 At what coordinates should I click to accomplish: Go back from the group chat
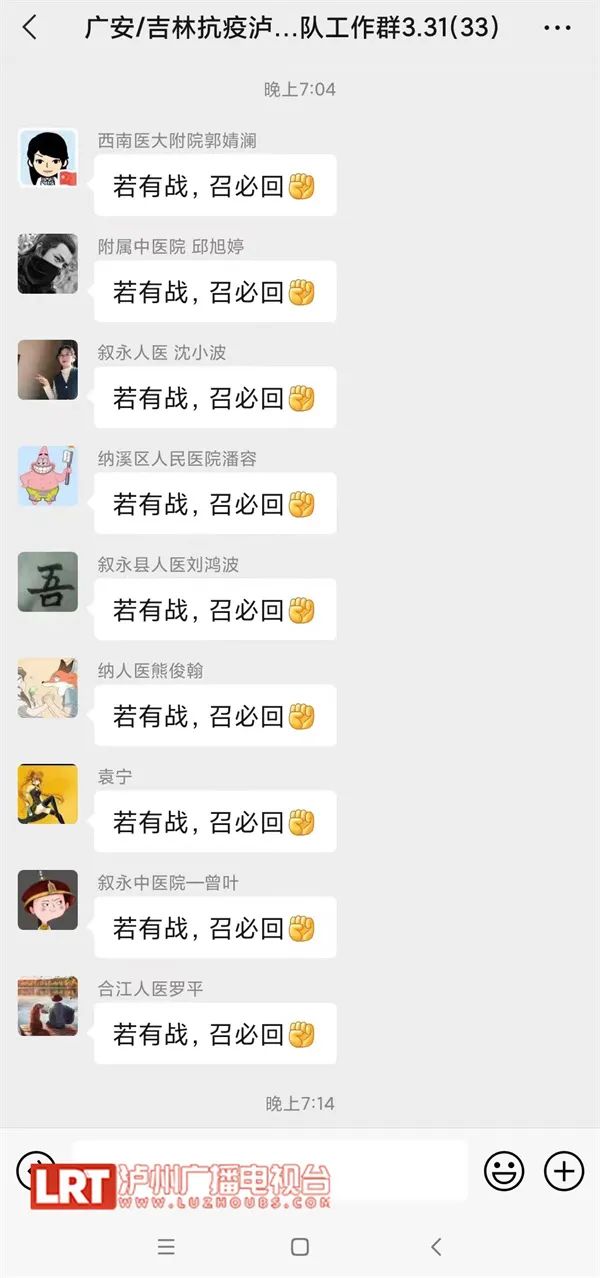(30, 28)
